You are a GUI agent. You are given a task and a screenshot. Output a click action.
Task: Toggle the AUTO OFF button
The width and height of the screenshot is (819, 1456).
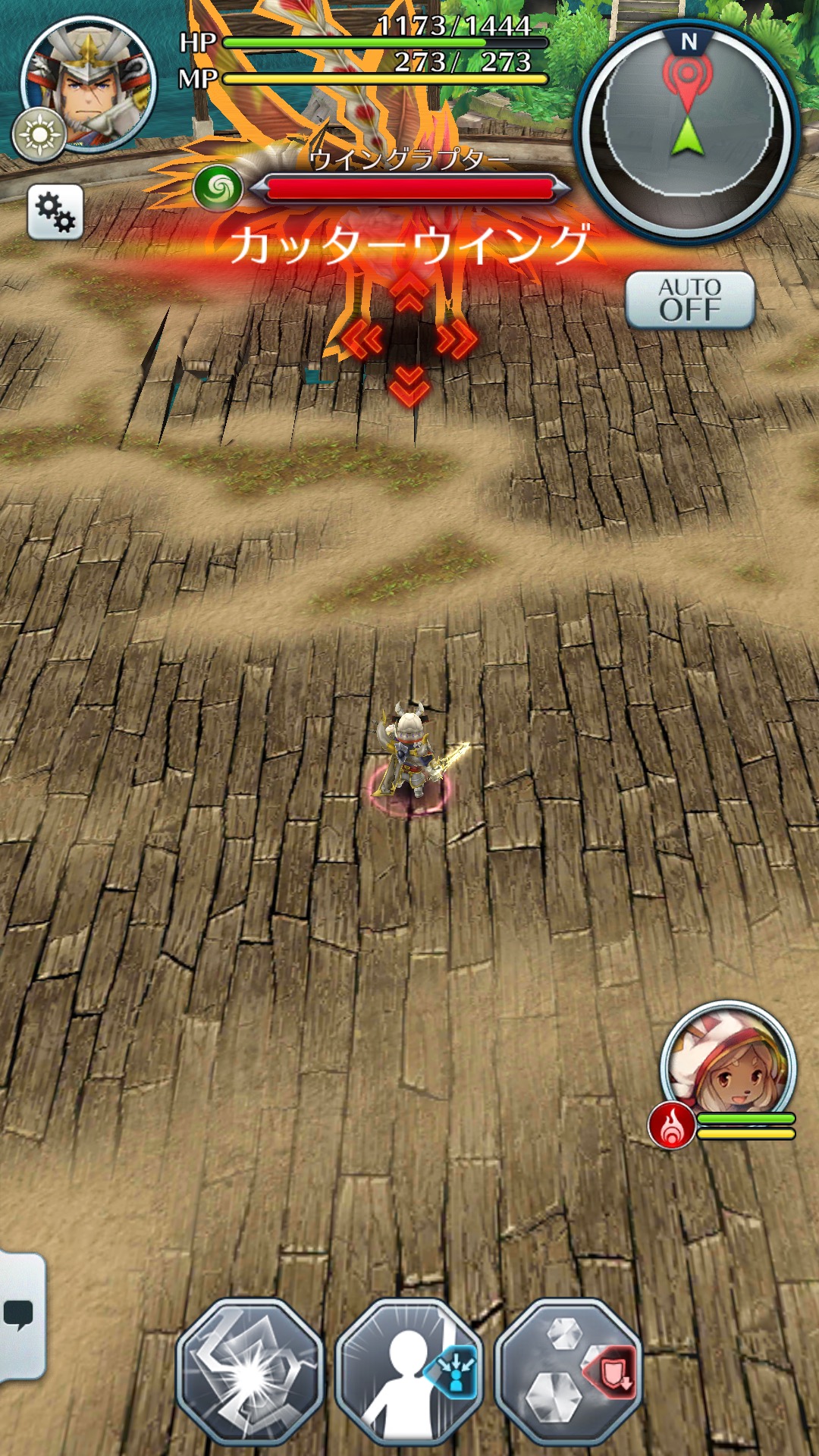[x=689, y=300]
